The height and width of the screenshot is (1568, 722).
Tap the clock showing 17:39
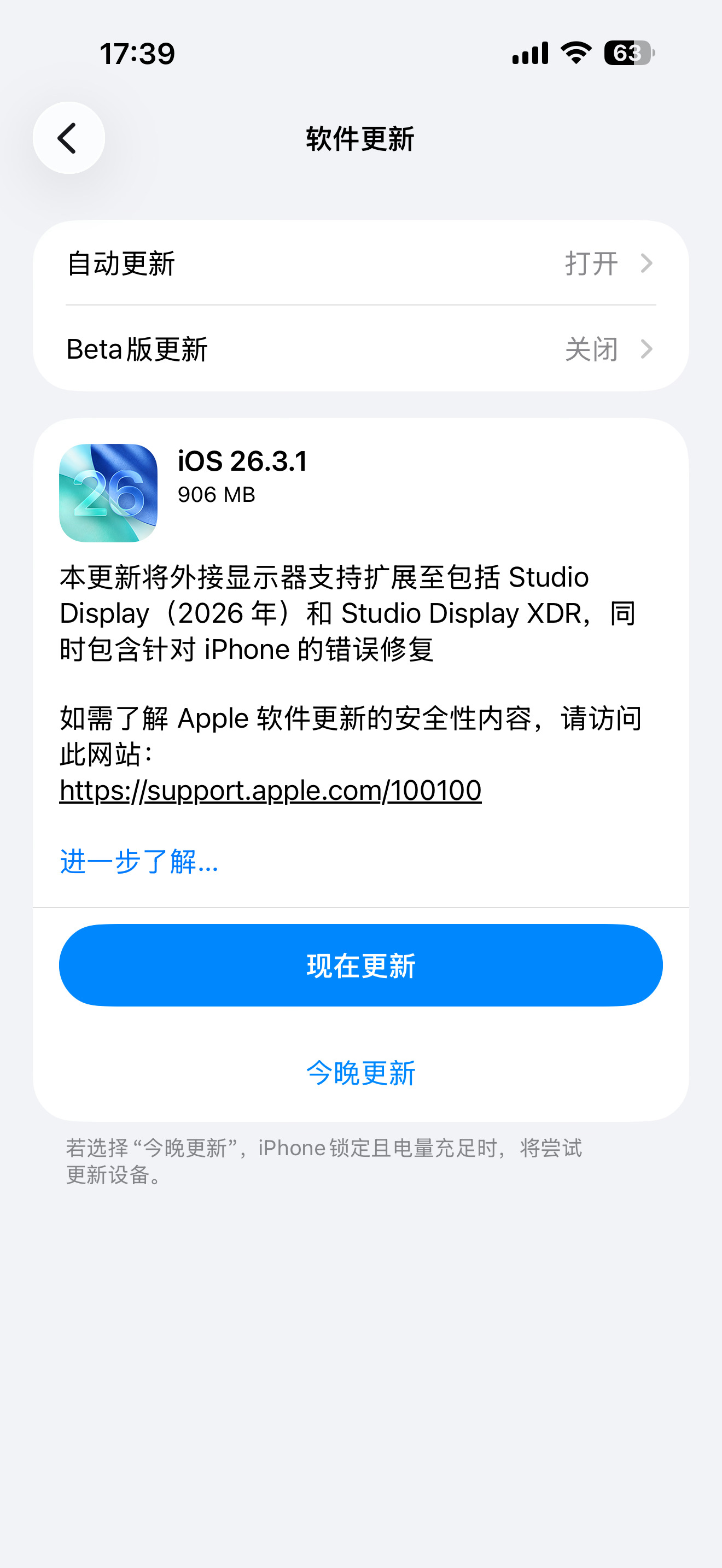coord(139,54)
